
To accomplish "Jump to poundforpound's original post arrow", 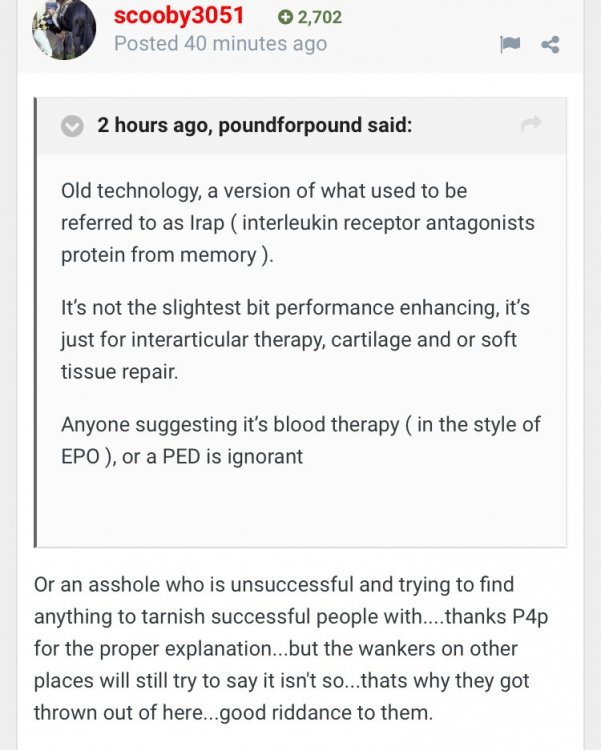I will pyautogui.click(x=531, y=124).
